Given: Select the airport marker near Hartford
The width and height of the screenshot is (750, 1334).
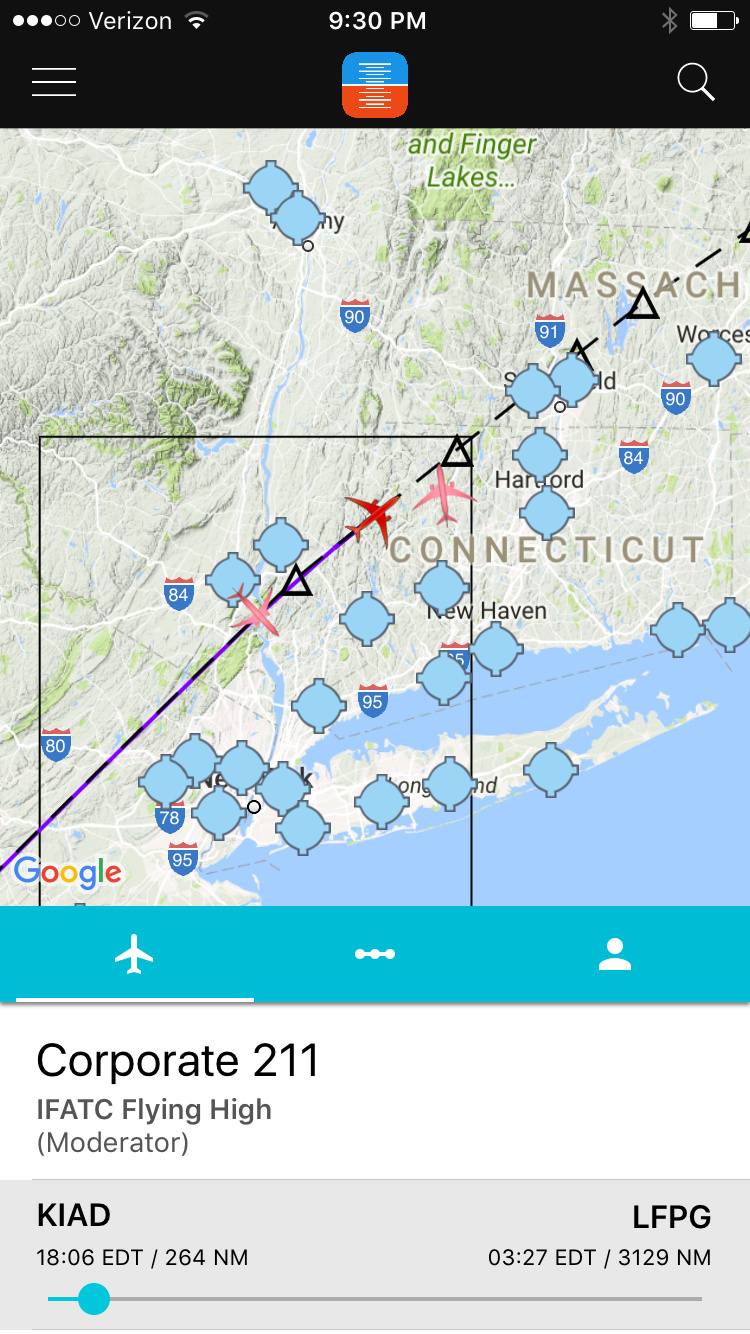Looking at the screenshot, I should [x=540, y=453].
